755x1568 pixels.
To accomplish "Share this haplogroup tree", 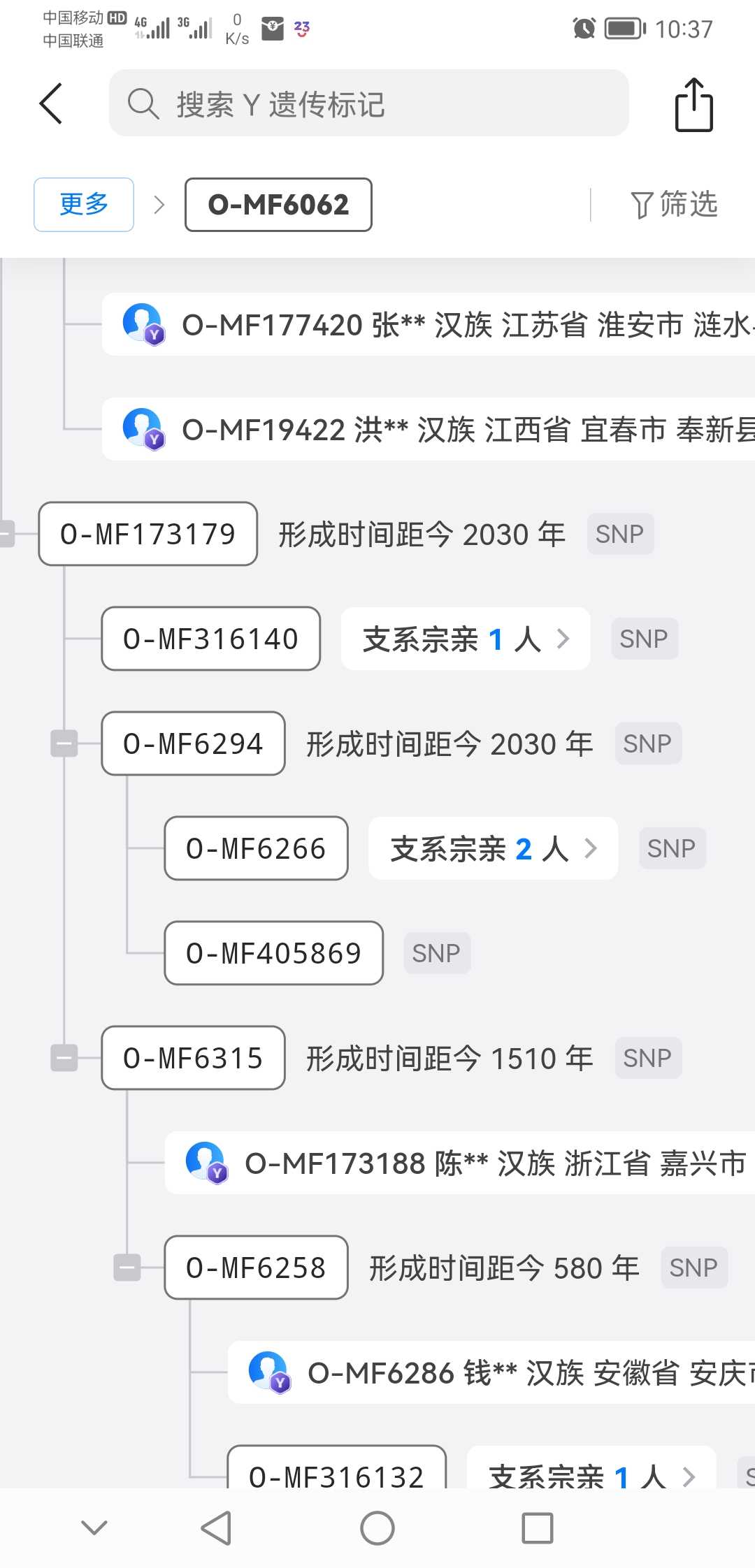I will pos(693,104).
